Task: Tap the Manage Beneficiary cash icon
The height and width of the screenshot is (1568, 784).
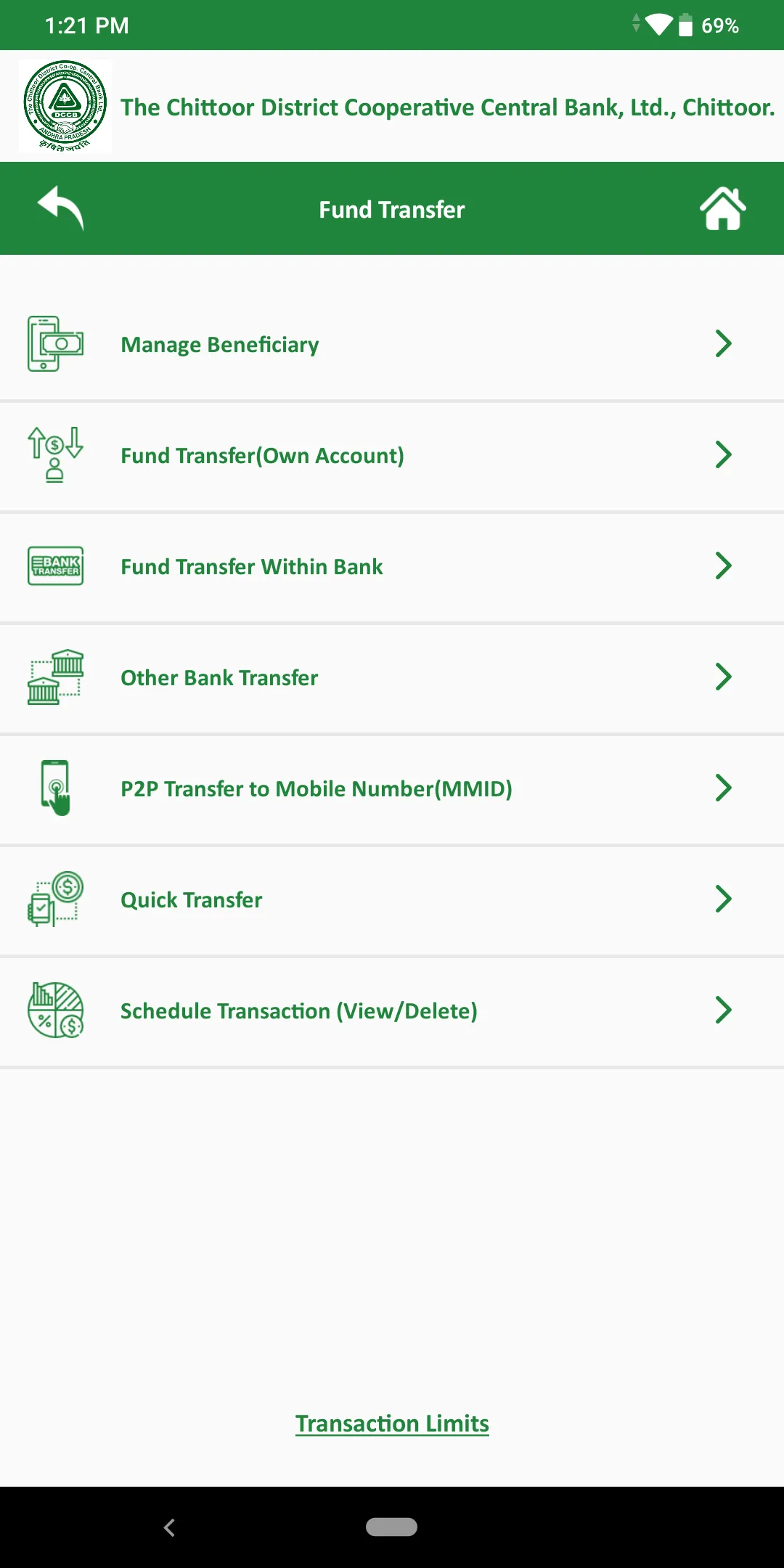Action: 54,343
